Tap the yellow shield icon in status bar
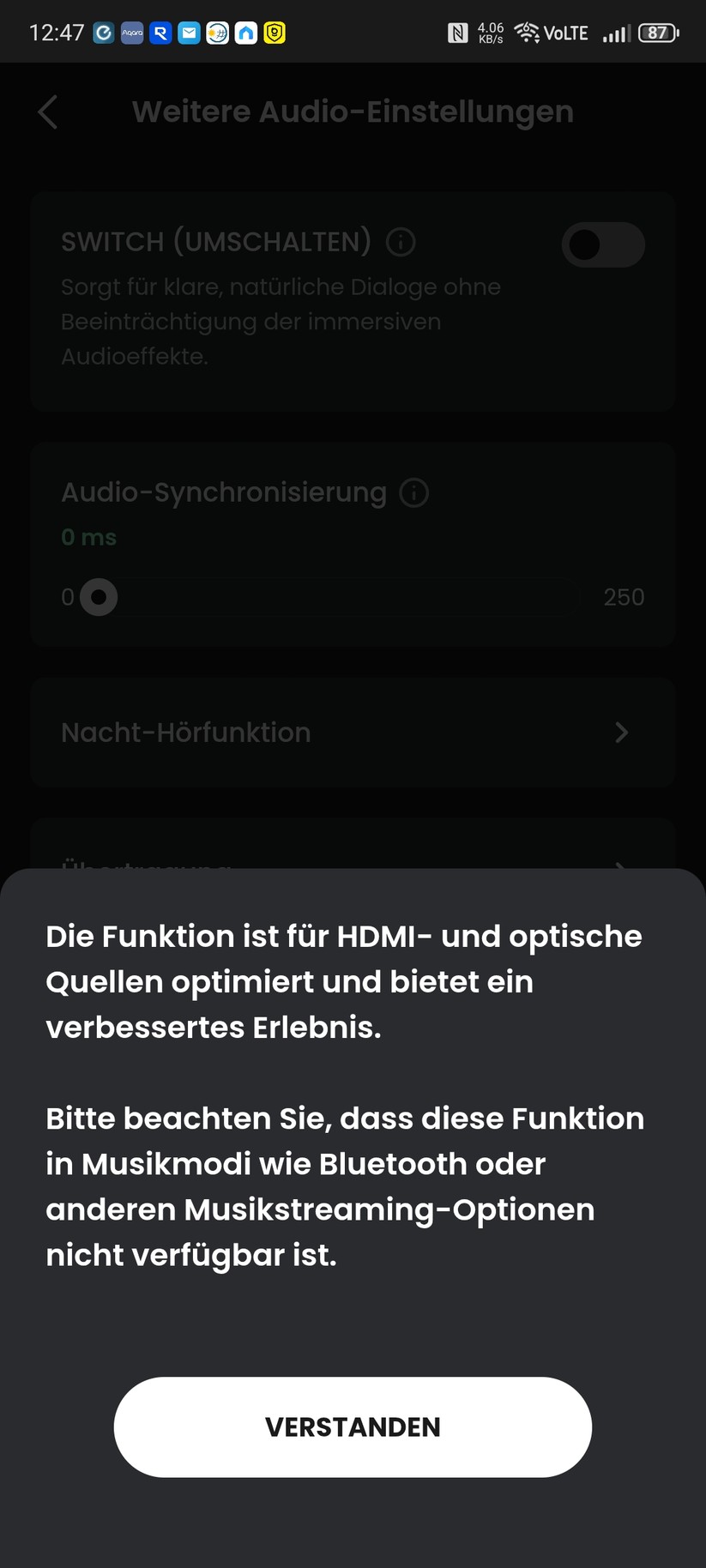706x1568 pixels. (274, 32)
